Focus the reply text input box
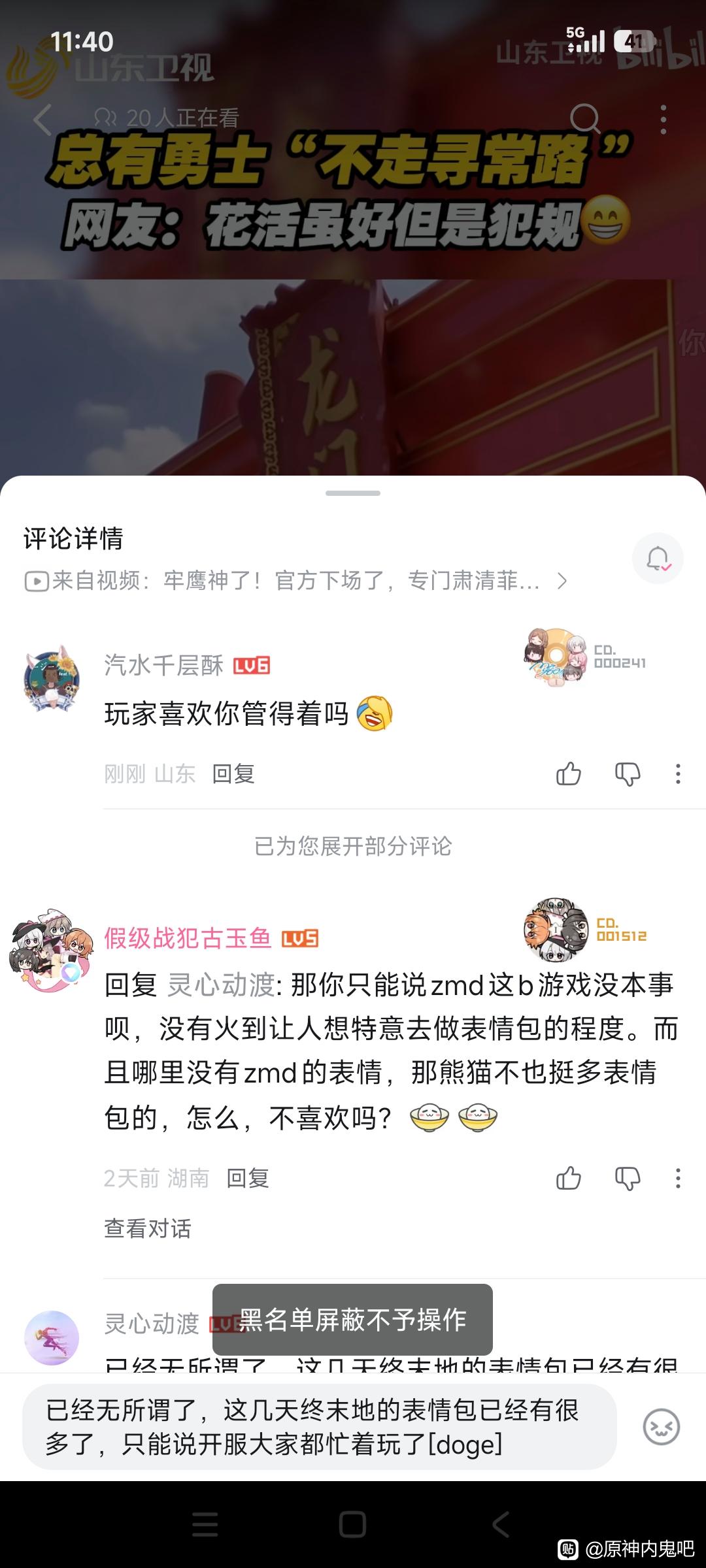 tap(319, 1428)
